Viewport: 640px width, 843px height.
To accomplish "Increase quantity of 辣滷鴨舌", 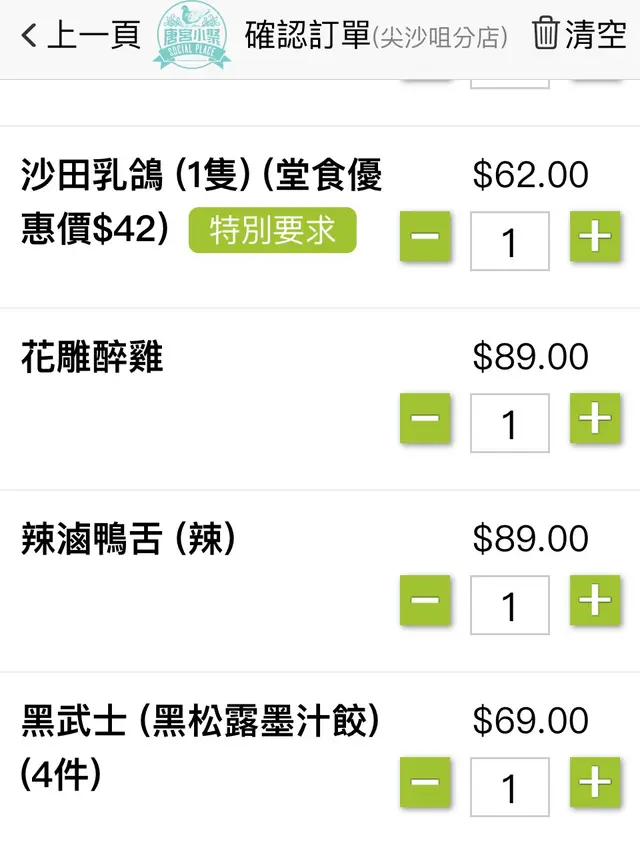I will (595, 601).
